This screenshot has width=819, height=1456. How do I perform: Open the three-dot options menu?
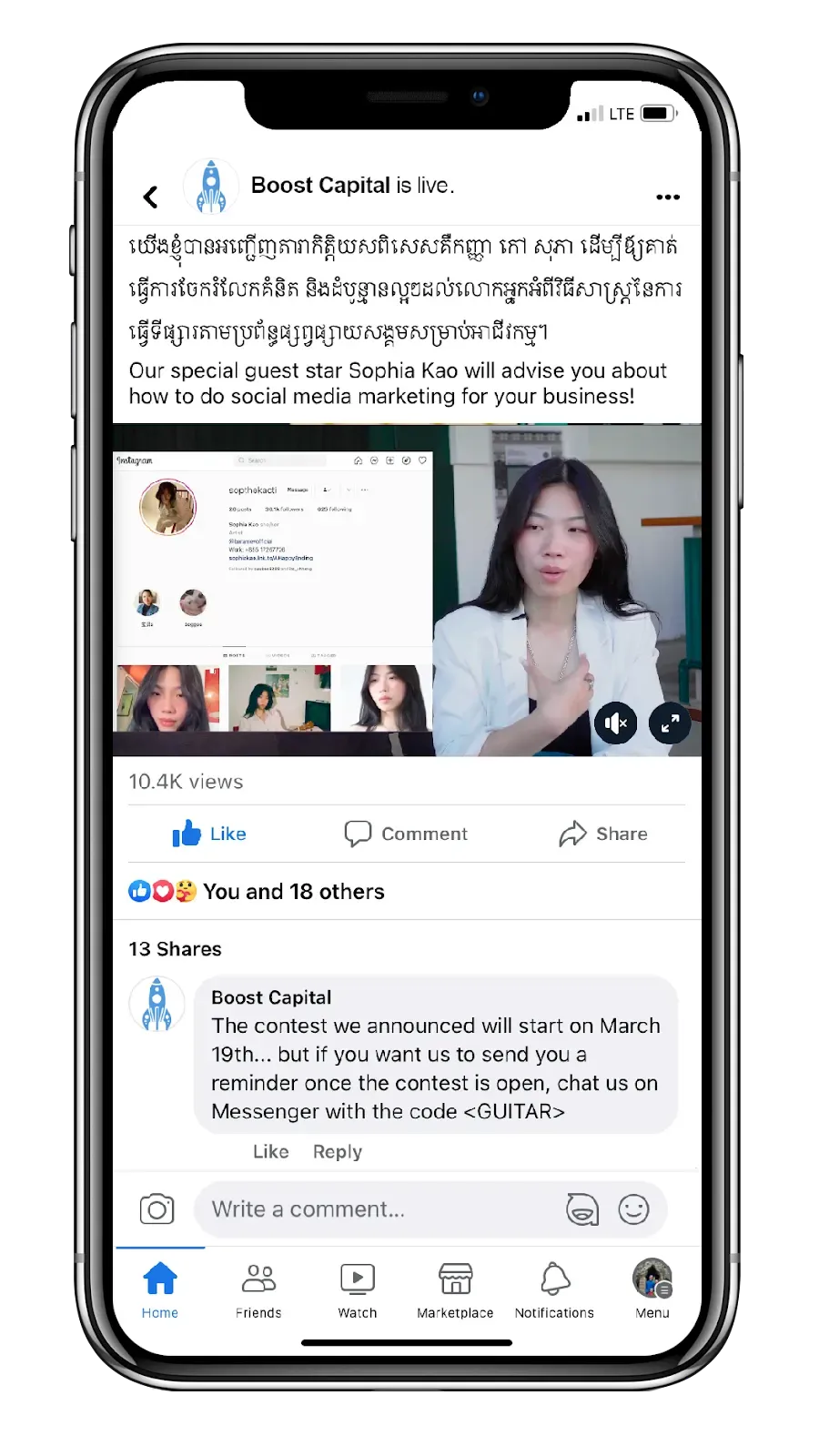click(x=667, y=197)
